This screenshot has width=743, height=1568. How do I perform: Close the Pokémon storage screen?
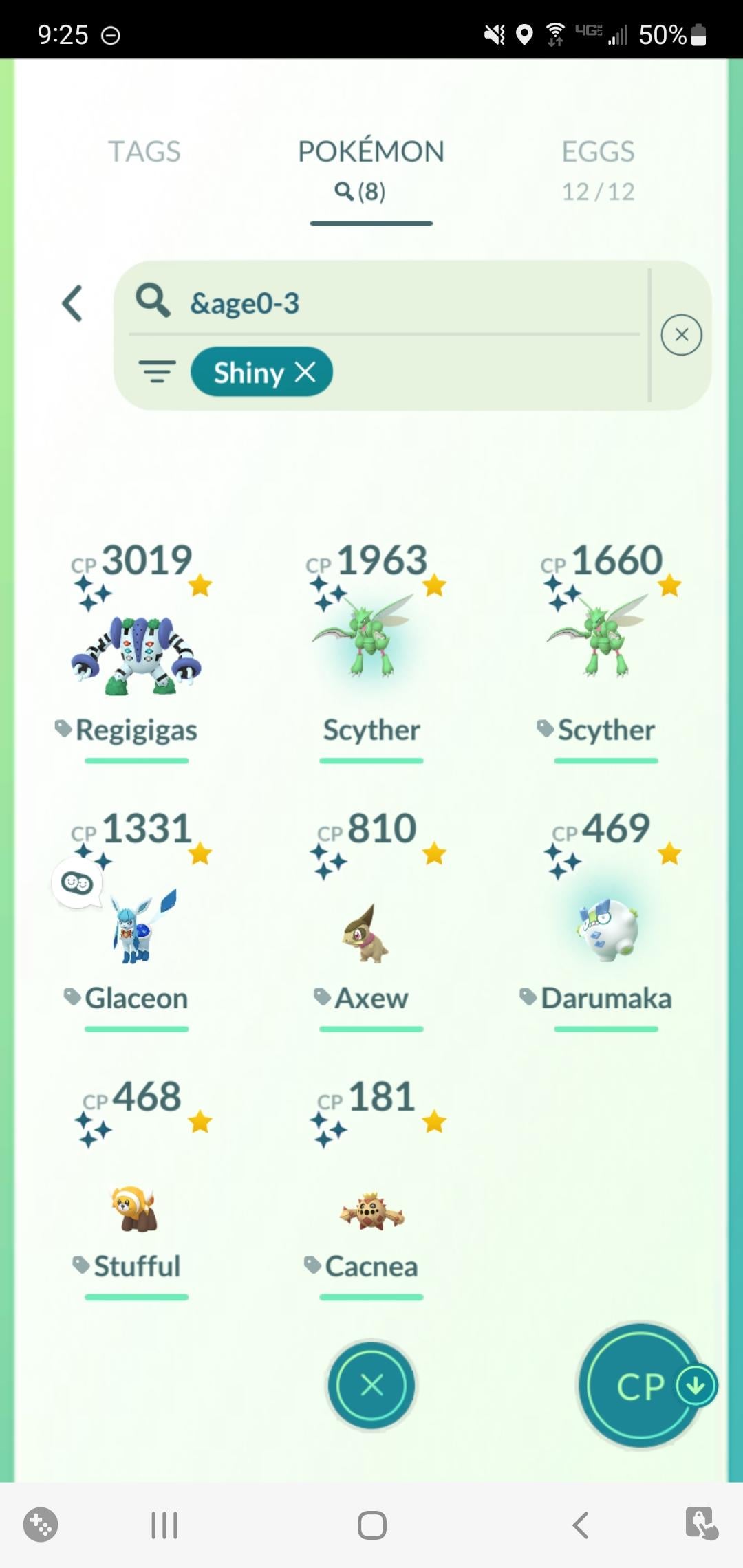[371, 1384]
